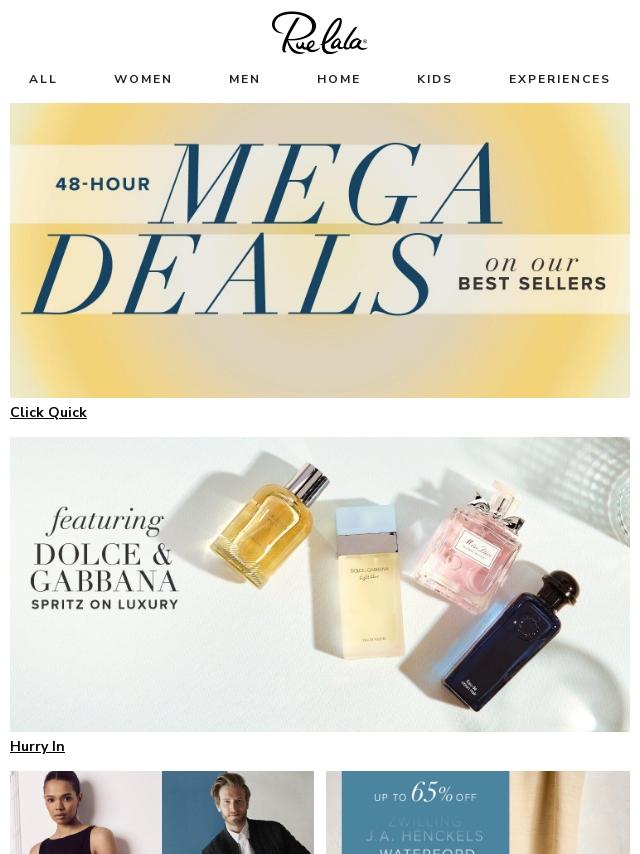The width and height of the screenshot is (640, 854).
Task: Open the 48-Hour Mega Deals banner
Action: click(x=320, y=250)
